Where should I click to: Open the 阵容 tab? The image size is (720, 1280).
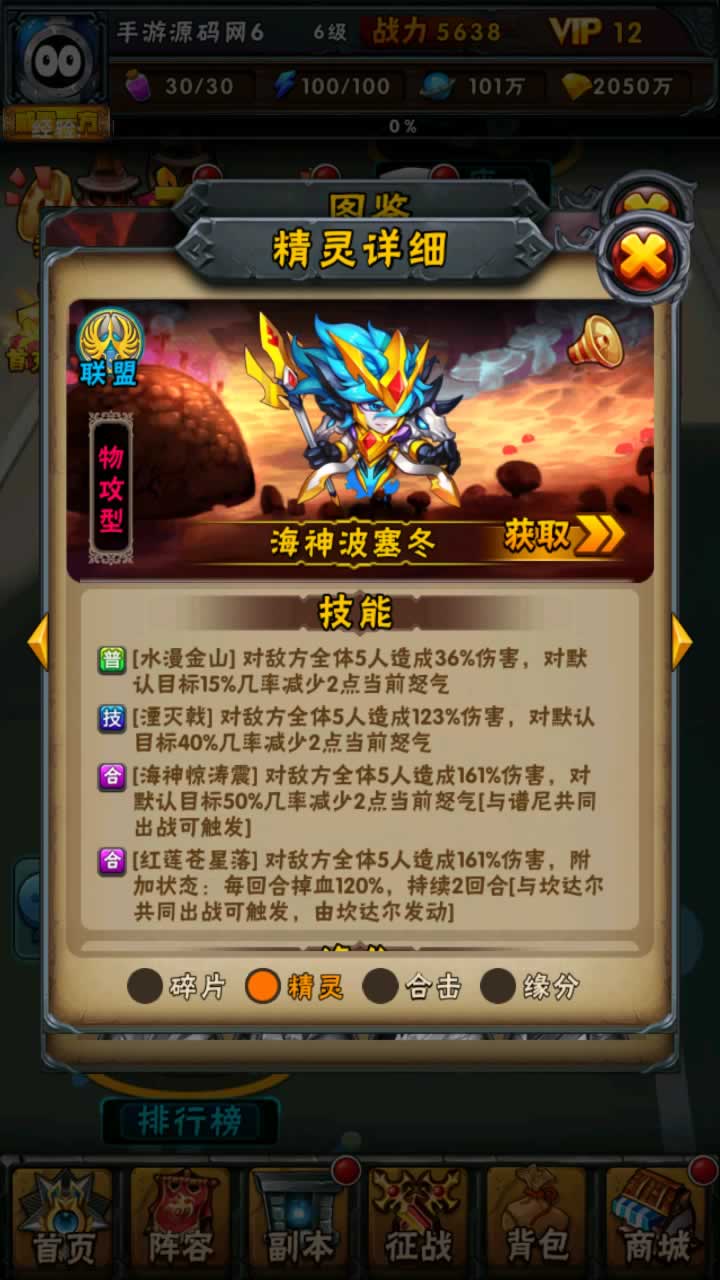(181, 1218)
